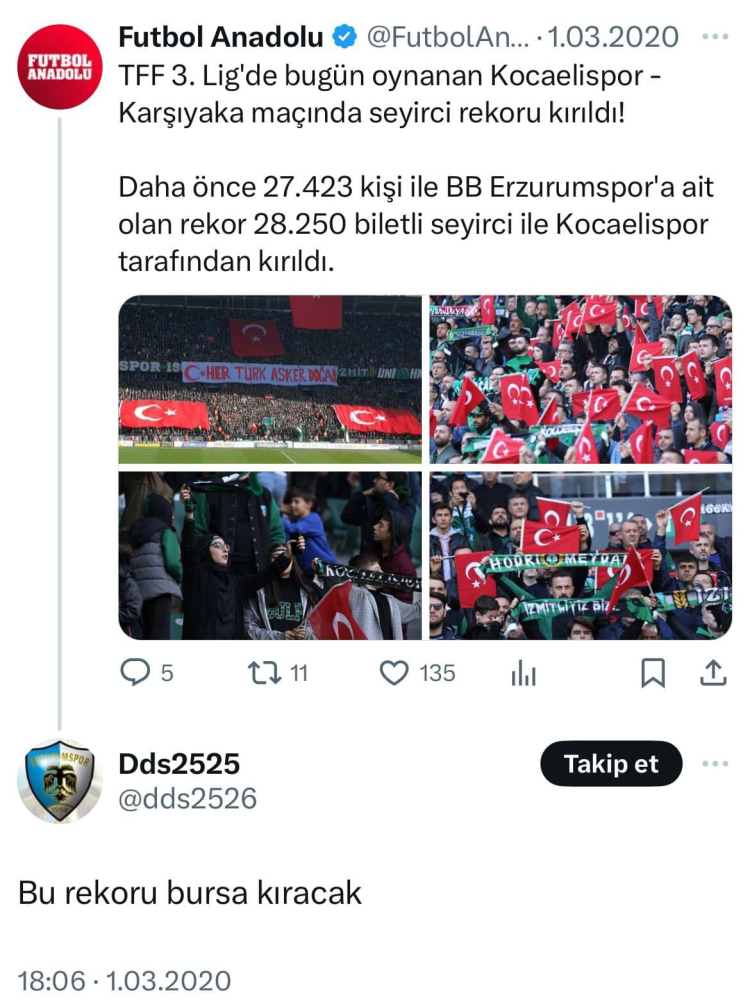The height and width of the screenshot is (1007, 750).
Task: Open @FutbolAn... handle link
Action: (446, 38)
